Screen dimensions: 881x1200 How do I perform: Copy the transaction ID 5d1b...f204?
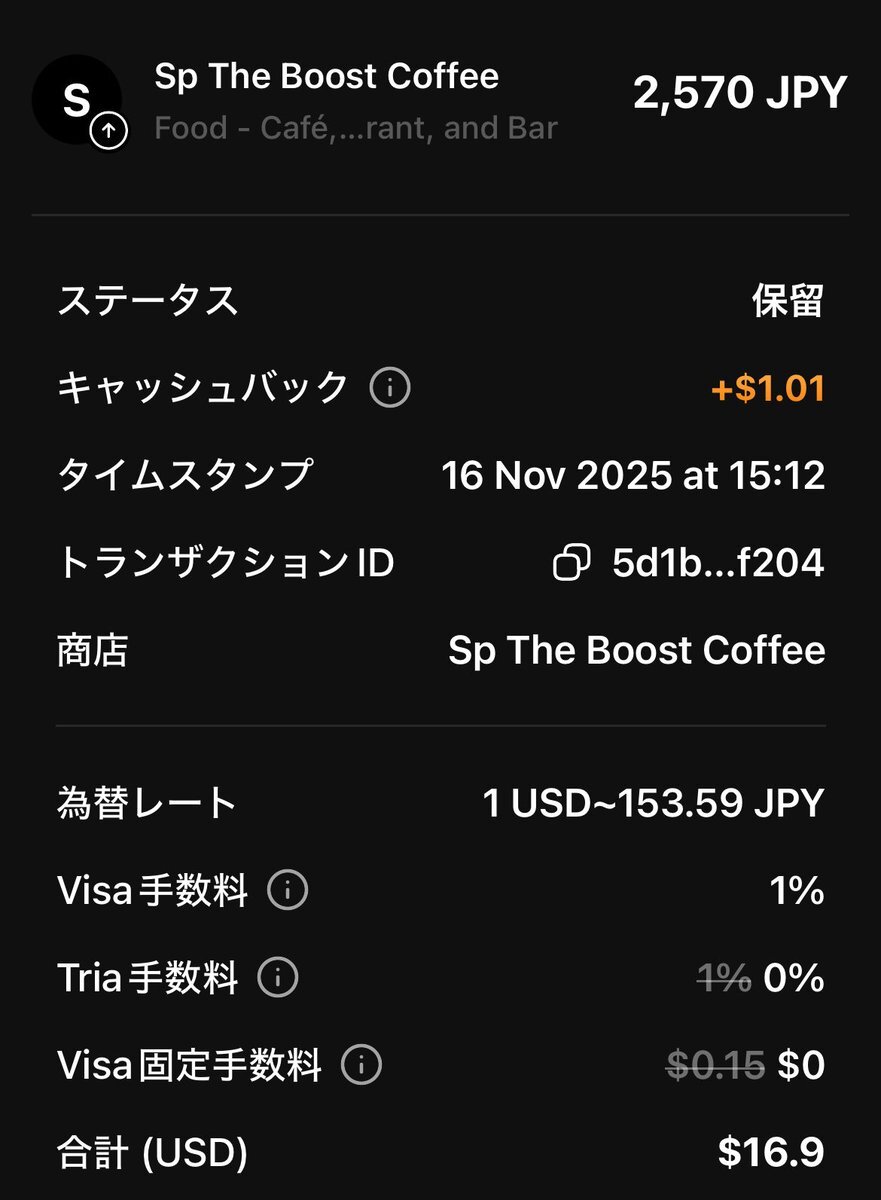(571, 564)
